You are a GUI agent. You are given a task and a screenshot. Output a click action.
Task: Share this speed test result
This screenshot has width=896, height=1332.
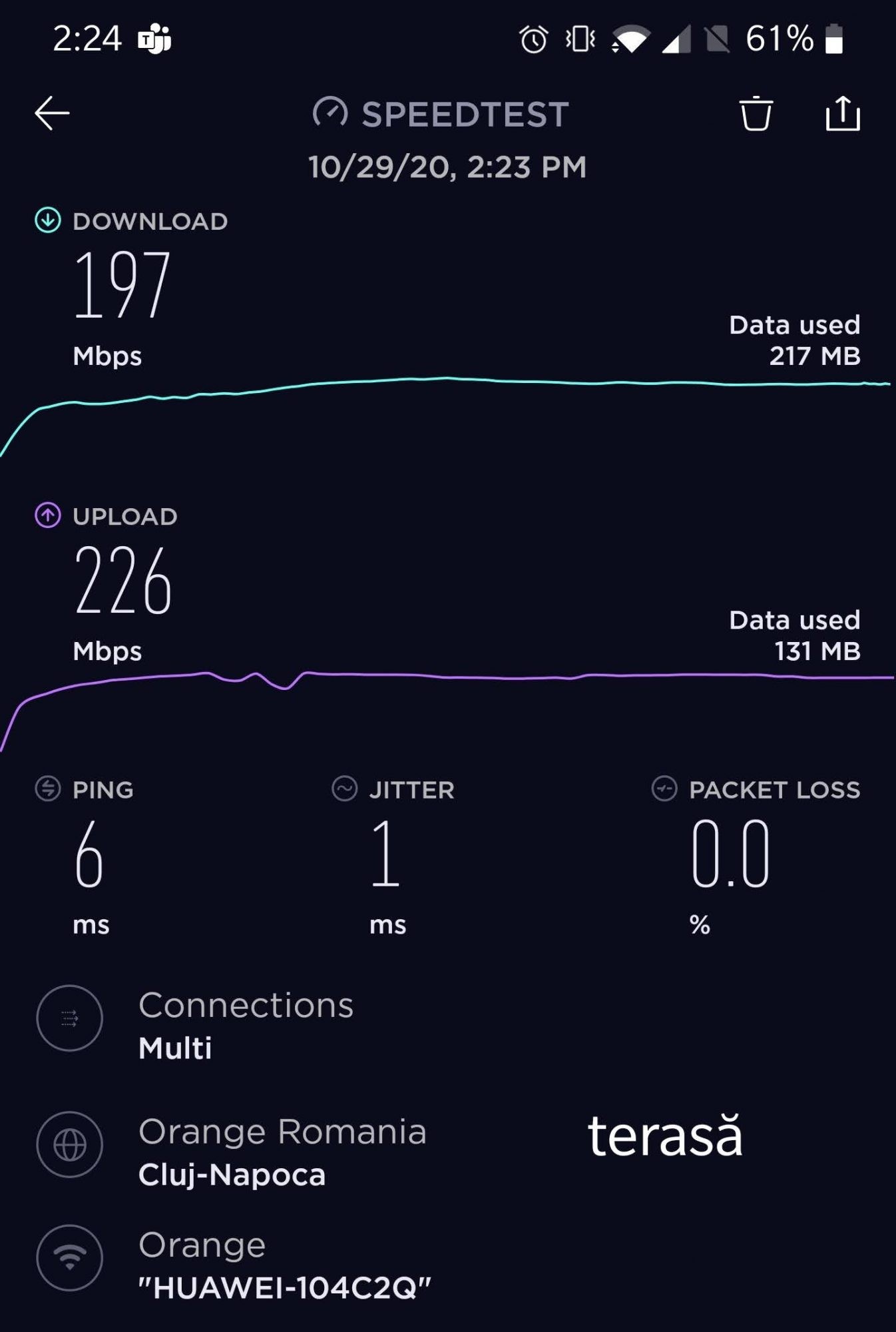point(842,114)
